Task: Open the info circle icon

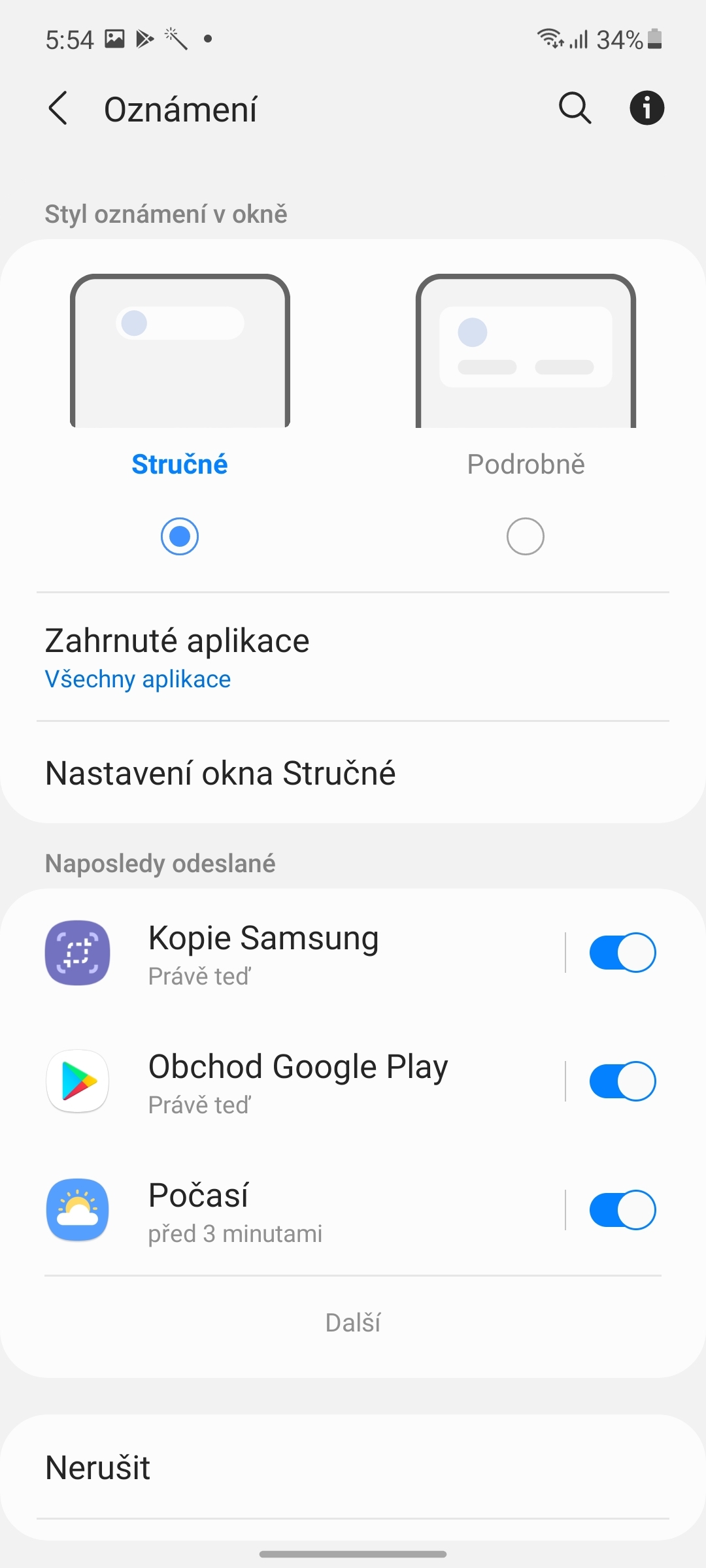Action: [647, 108]
